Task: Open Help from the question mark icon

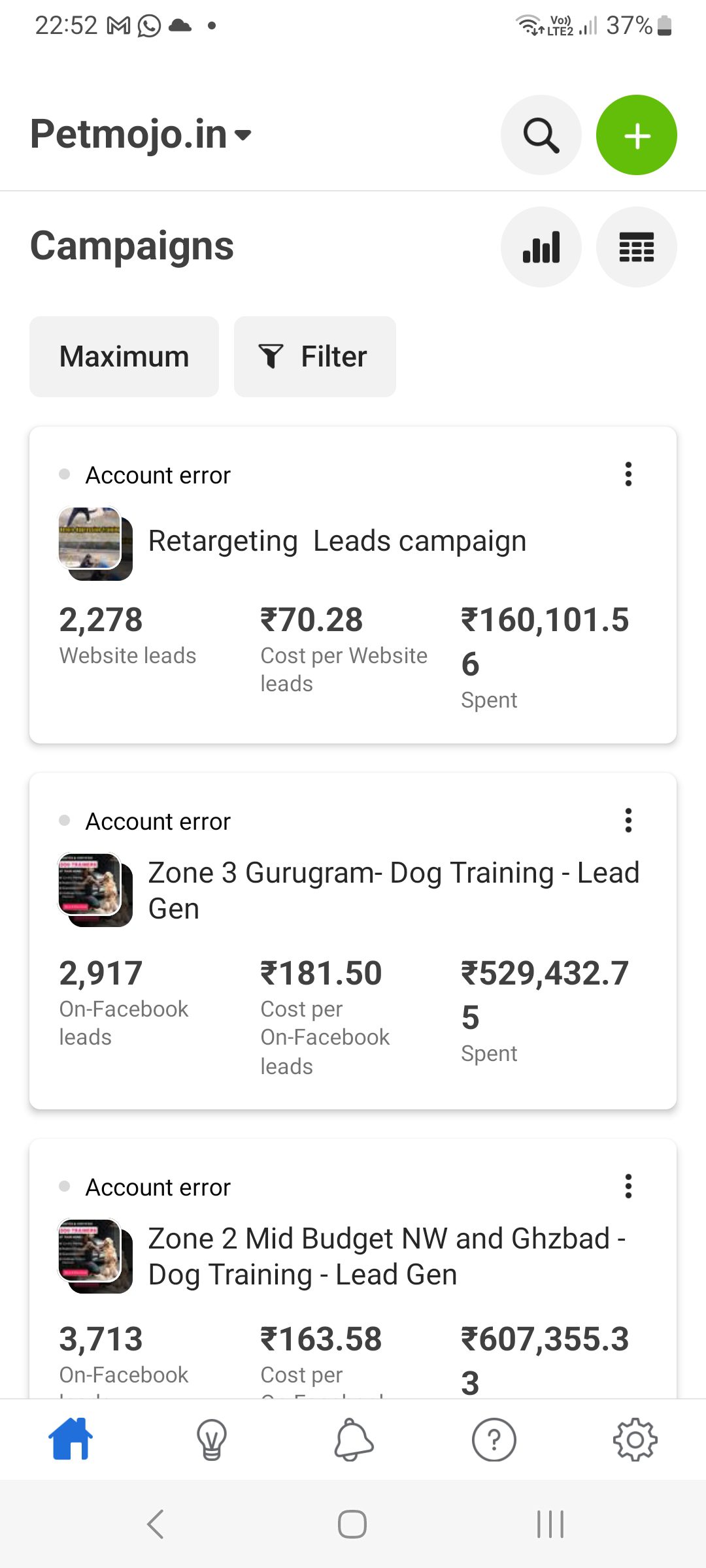Action: [494, 1439]
